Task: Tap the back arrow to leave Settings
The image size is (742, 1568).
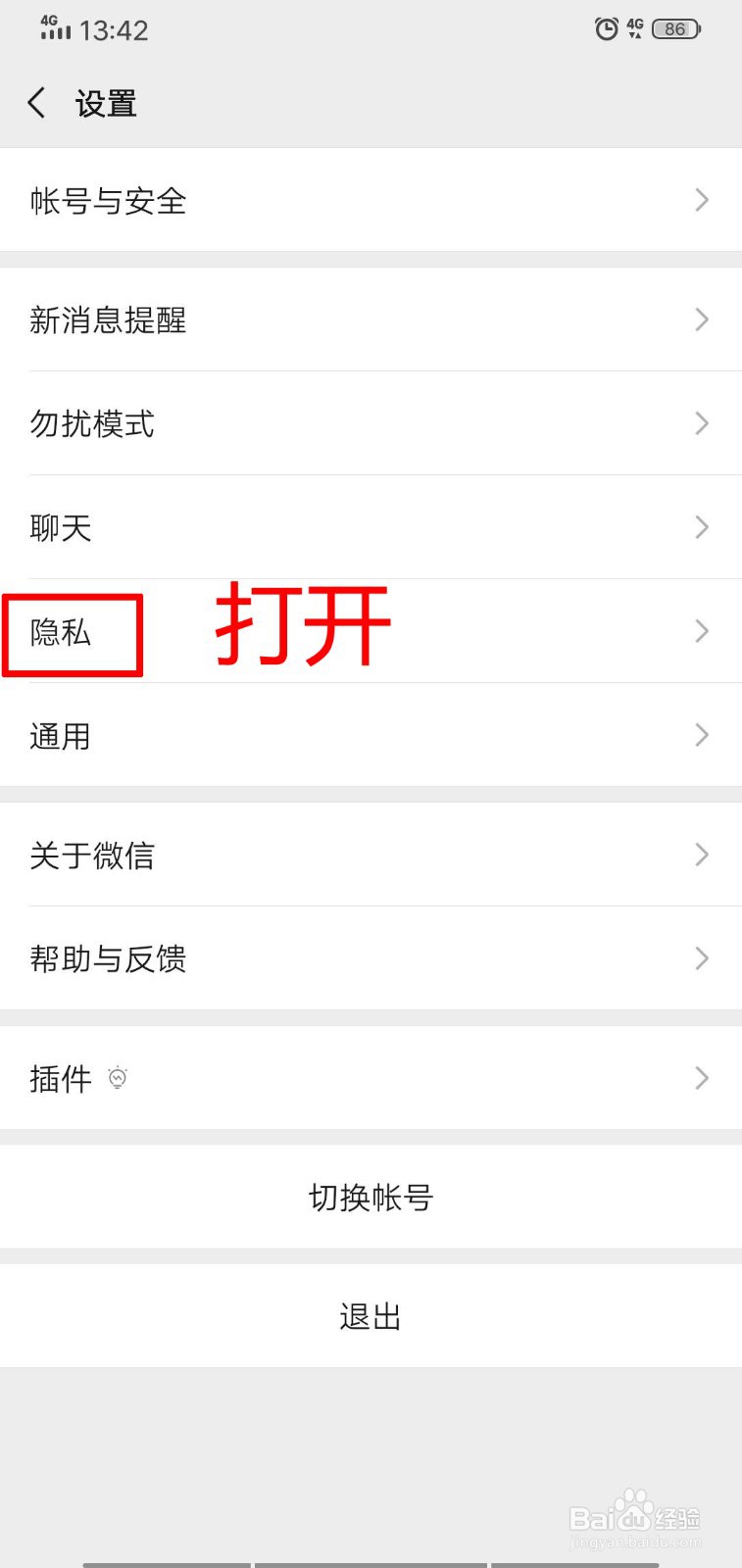Action: click(x=36, y=102)
